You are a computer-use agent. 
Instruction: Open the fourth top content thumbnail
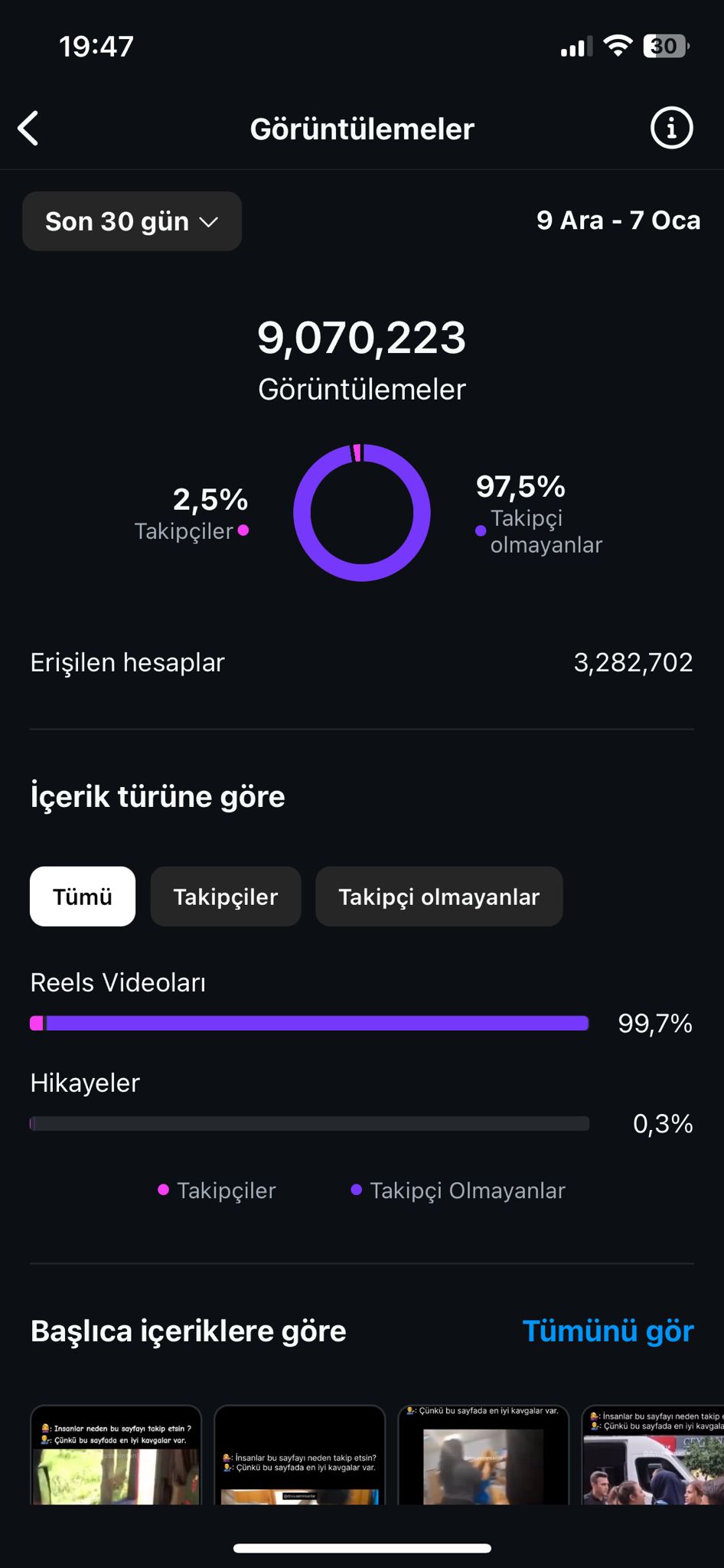point(653,1455)
